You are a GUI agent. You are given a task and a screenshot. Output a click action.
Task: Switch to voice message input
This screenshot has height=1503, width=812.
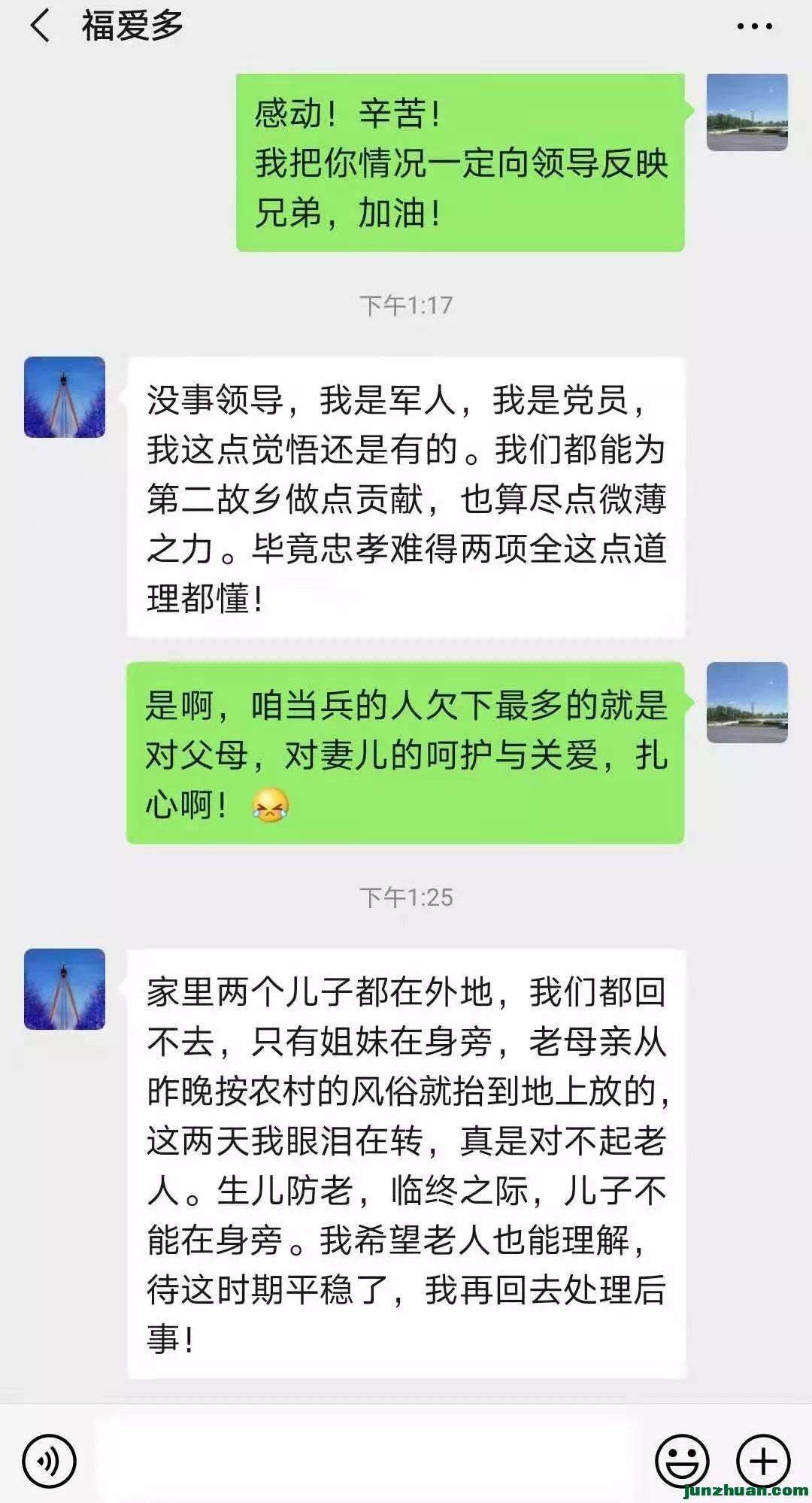50,1461
